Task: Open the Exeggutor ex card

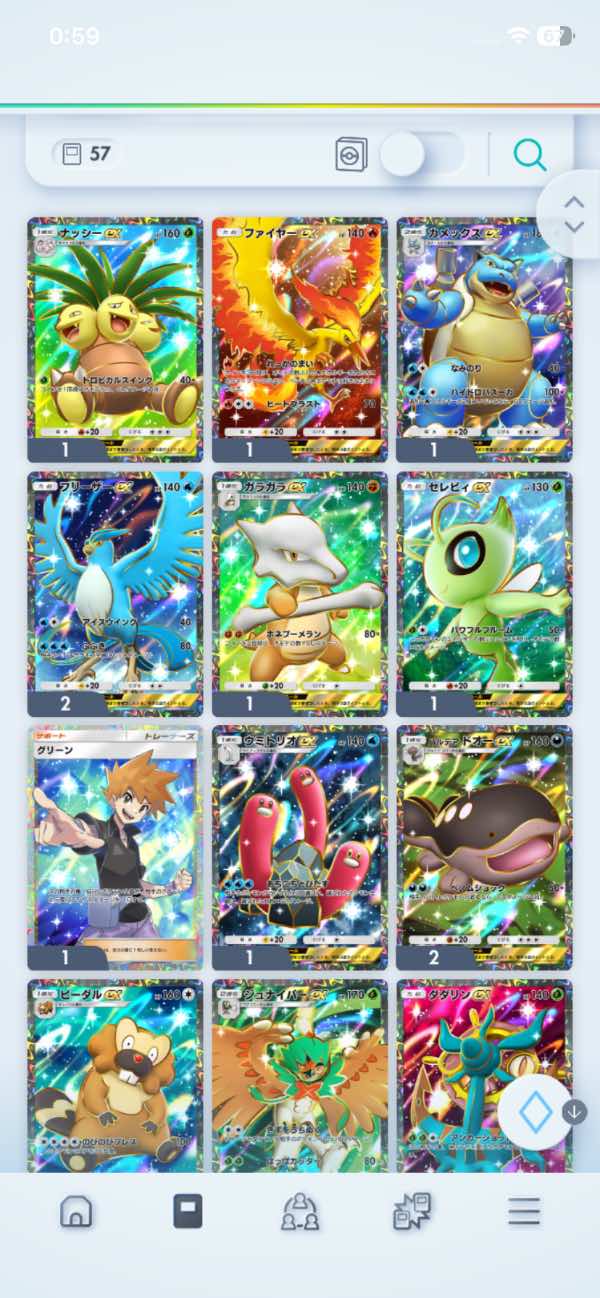Action: pos(115,340)
